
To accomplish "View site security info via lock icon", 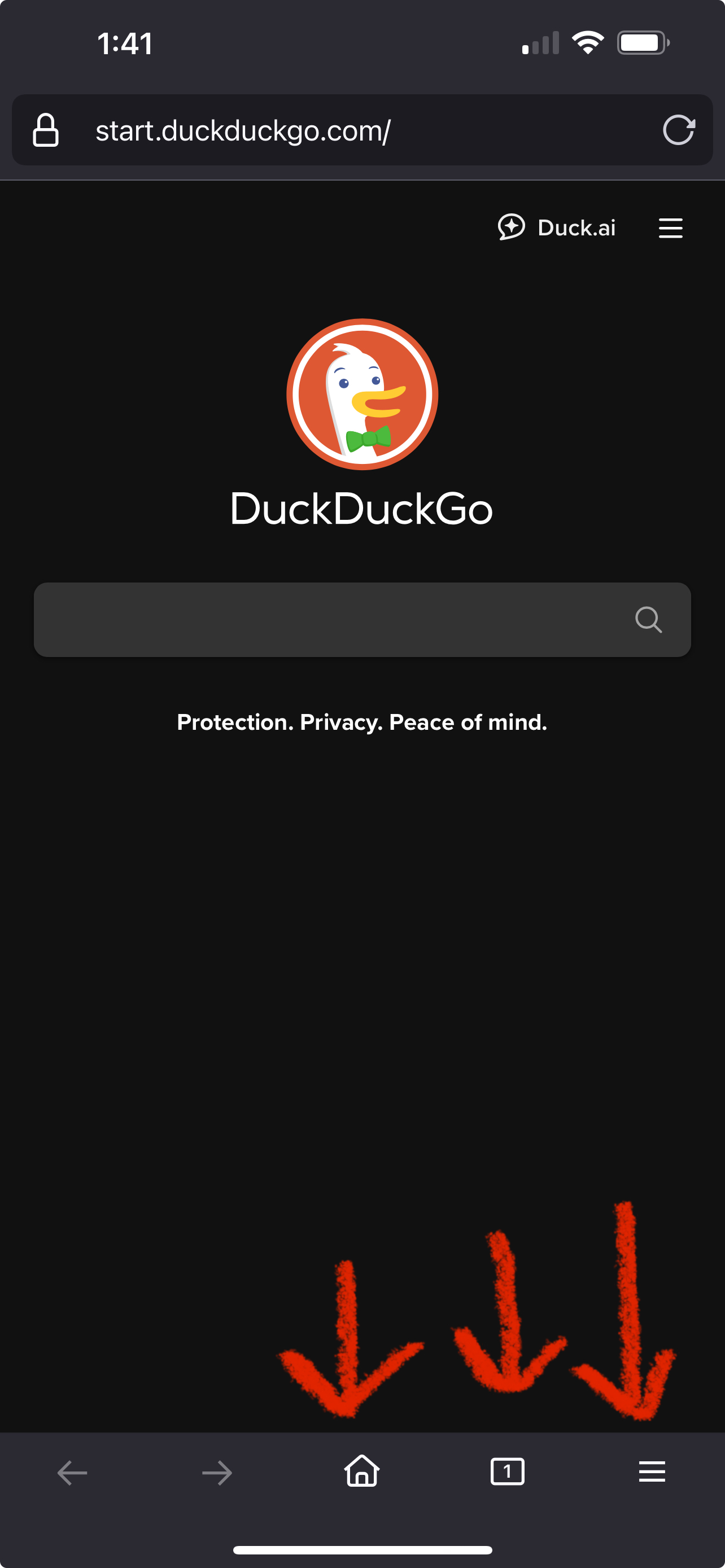I will click(x=46, y=130).
